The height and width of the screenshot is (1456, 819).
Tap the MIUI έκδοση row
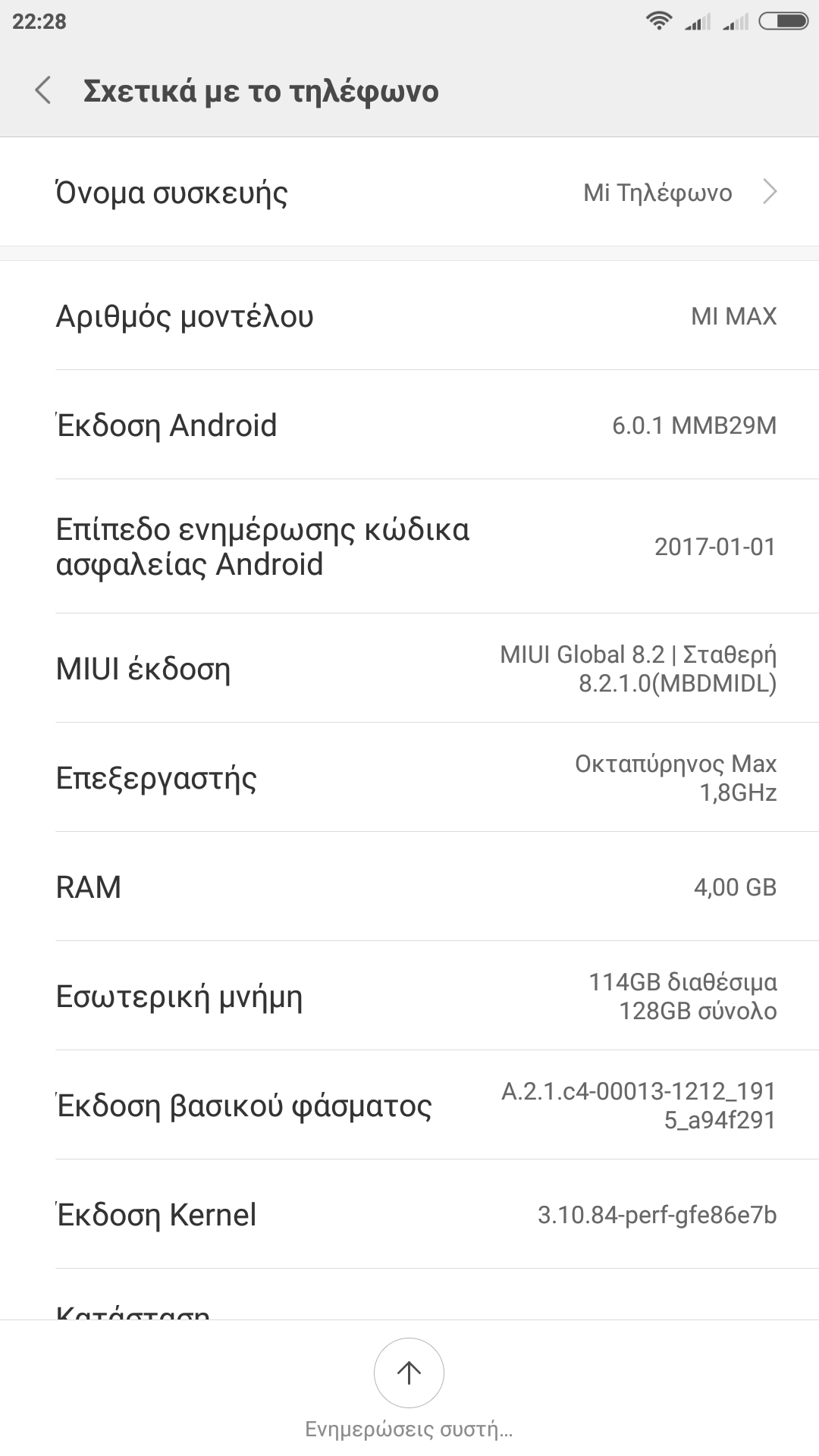409,669
